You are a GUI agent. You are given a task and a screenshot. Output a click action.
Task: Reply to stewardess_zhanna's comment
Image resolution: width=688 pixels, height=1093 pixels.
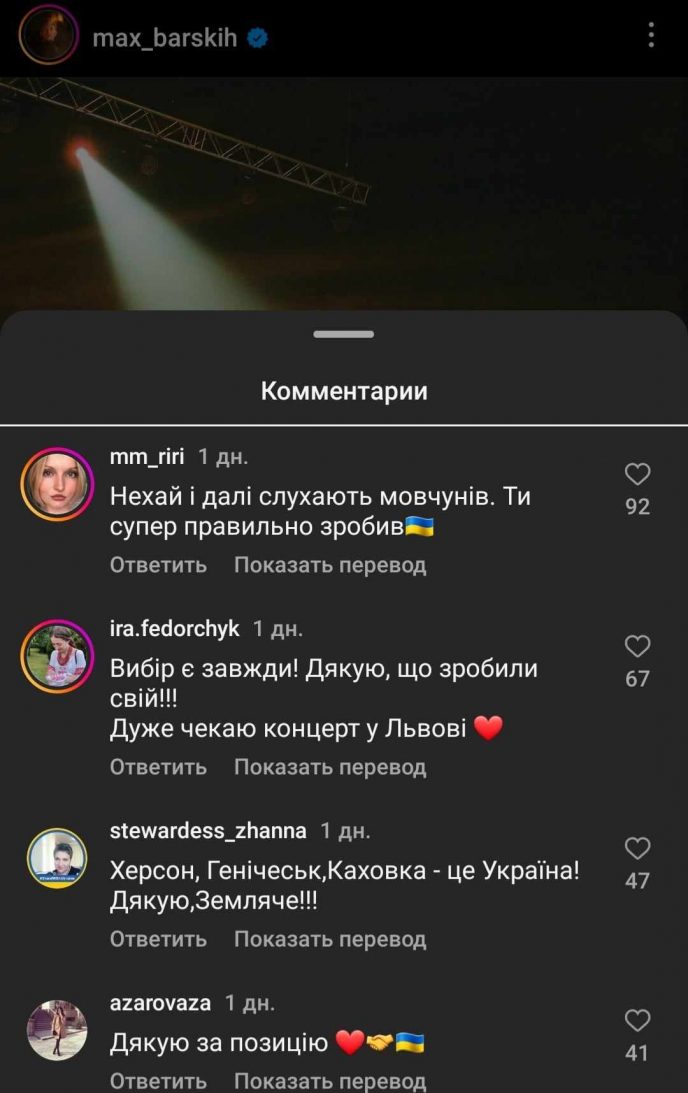[158, 939]
